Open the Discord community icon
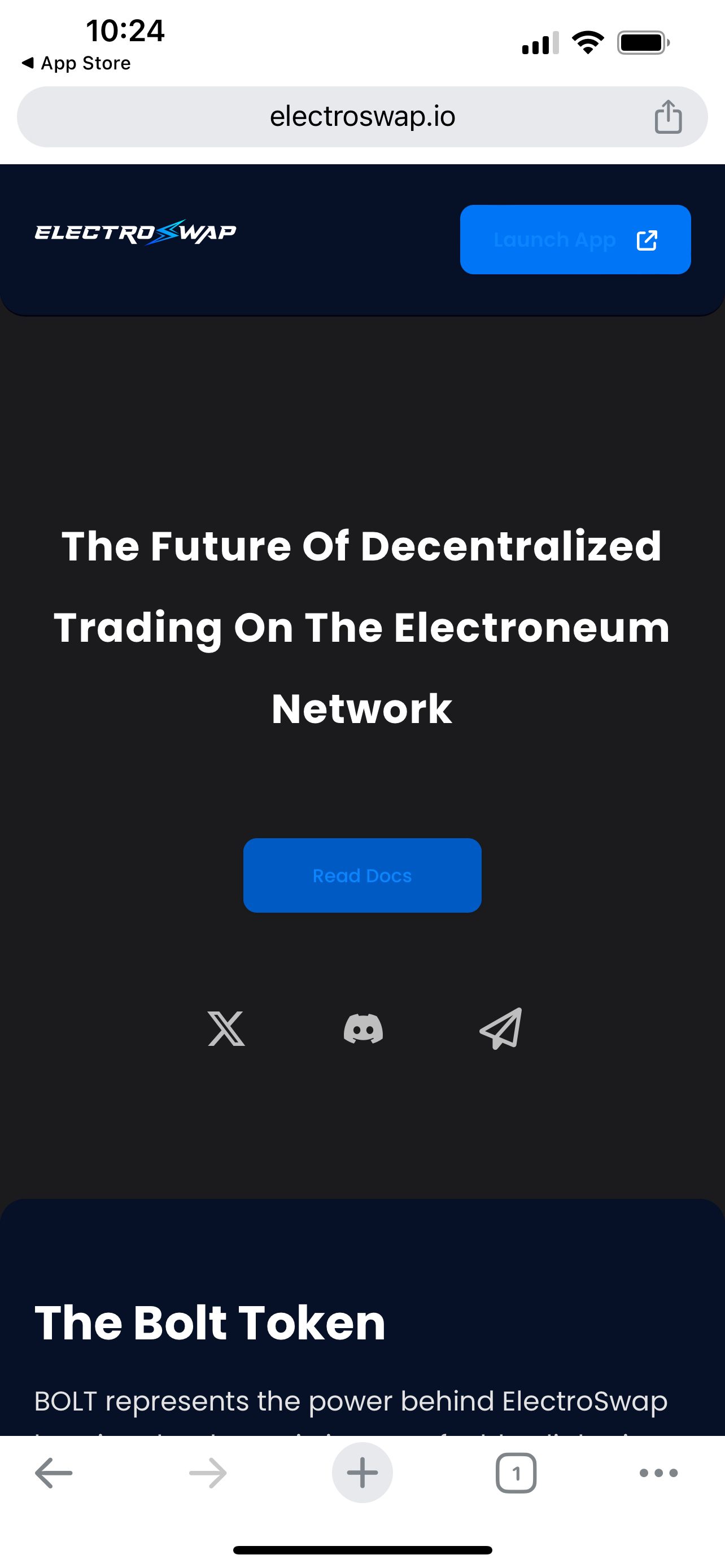The image size is (725, 1568). coord(363,1029)
